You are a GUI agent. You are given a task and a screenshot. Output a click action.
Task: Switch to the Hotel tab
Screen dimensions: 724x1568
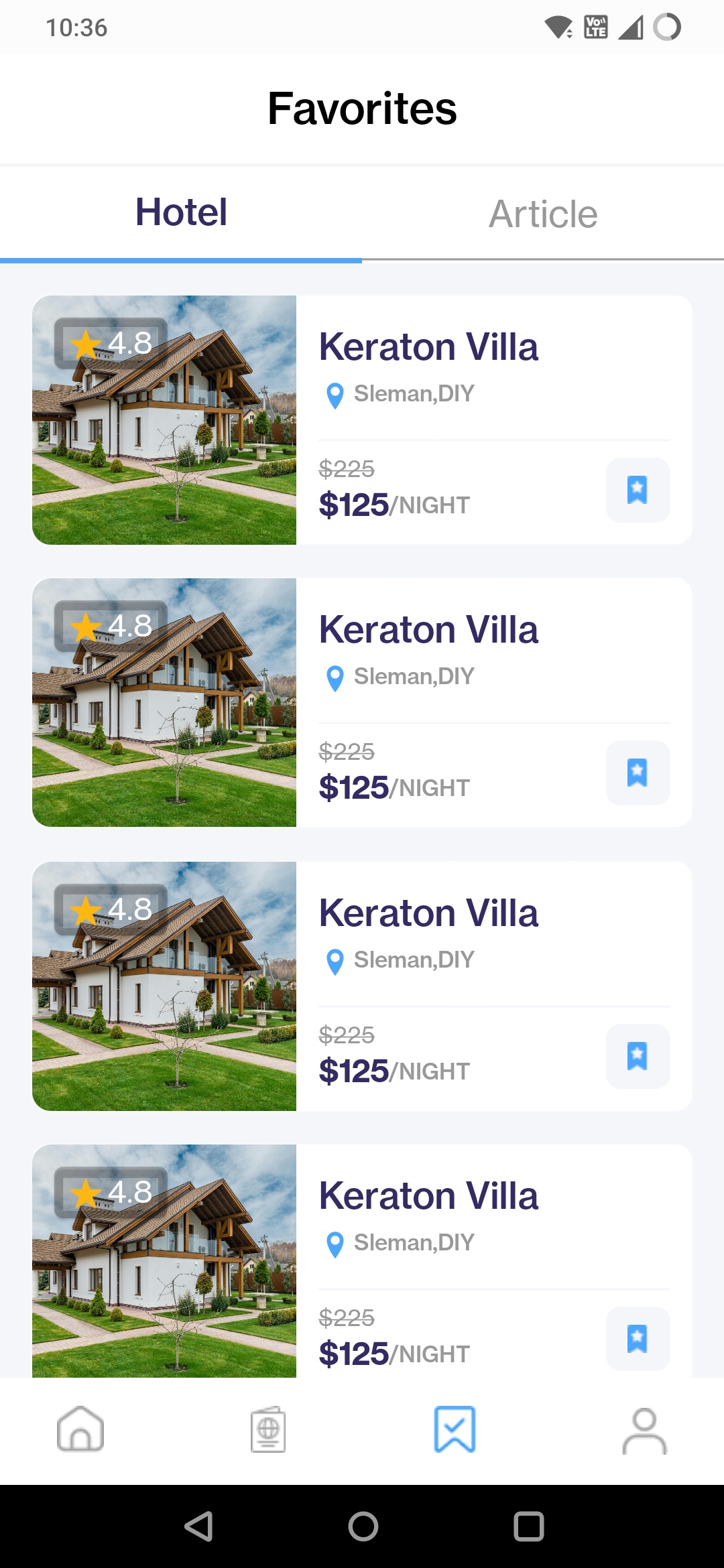181,213
